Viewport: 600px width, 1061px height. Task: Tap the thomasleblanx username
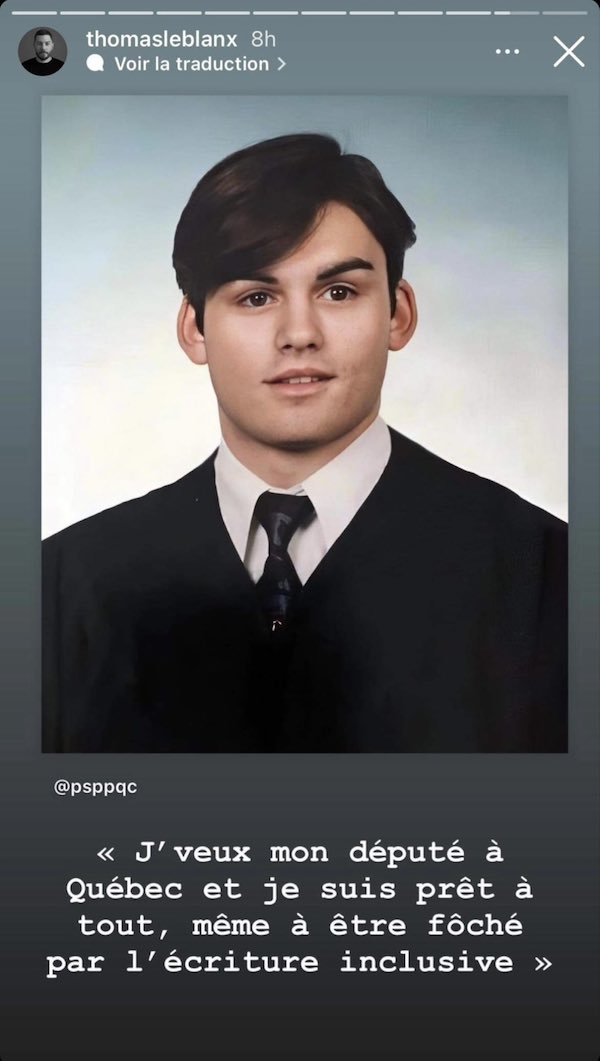(x=163, y=39)
